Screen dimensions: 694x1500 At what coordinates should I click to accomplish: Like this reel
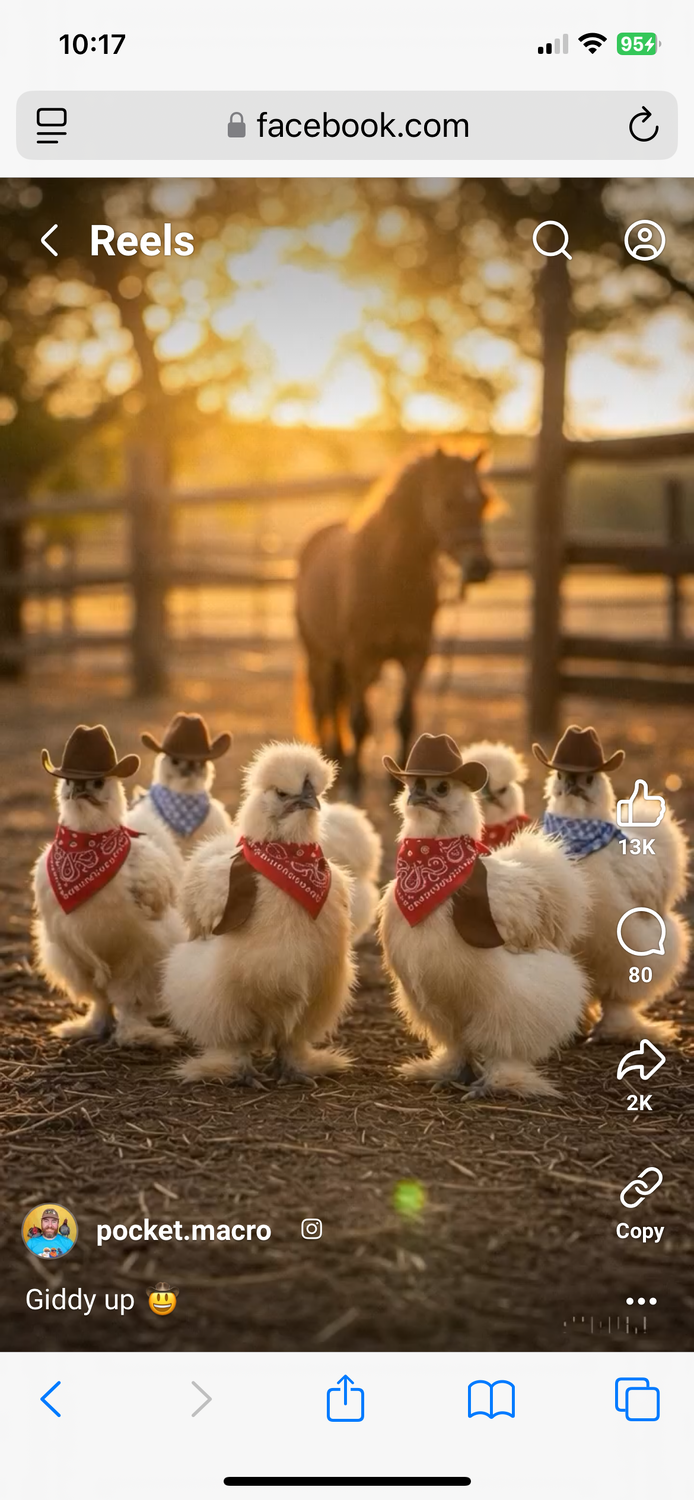[640, 806]
